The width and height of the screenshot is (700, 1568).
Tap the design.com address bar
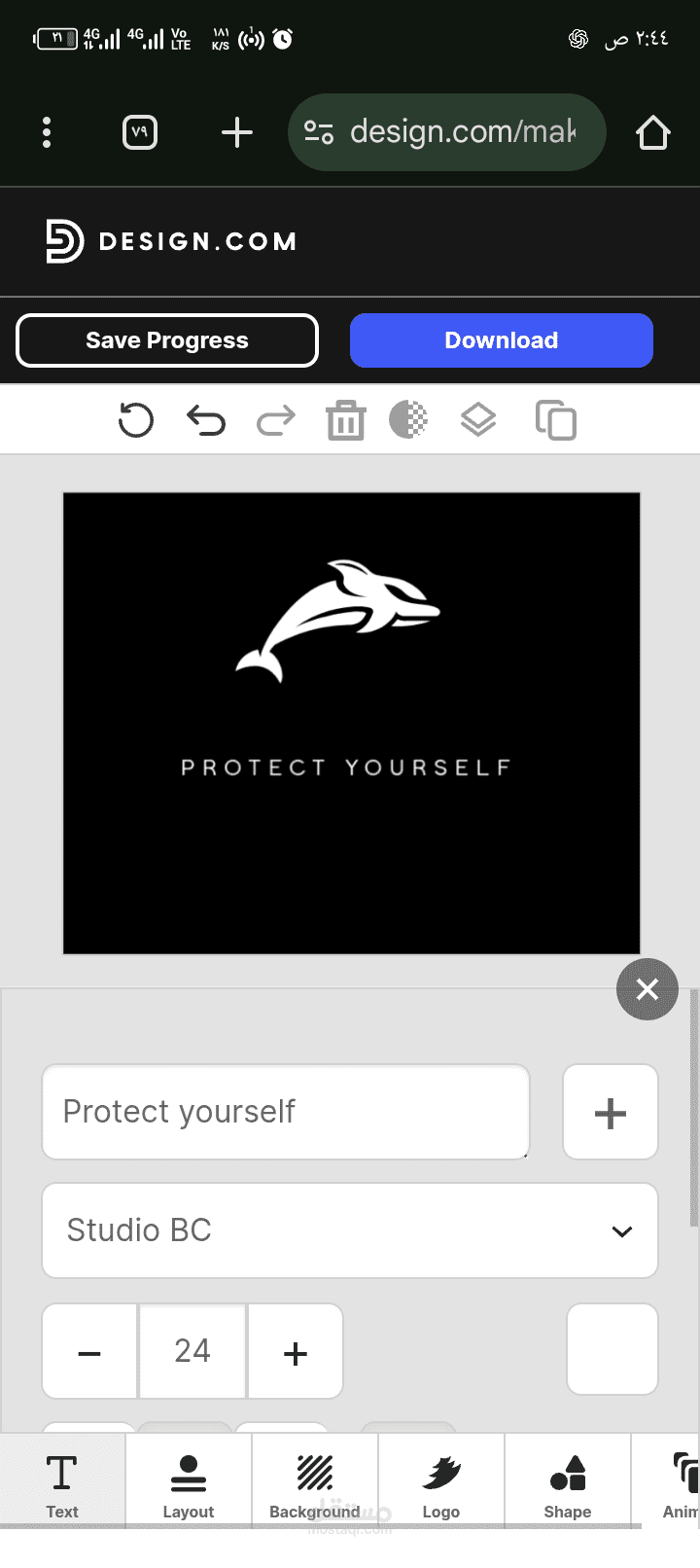pos(447,132)
